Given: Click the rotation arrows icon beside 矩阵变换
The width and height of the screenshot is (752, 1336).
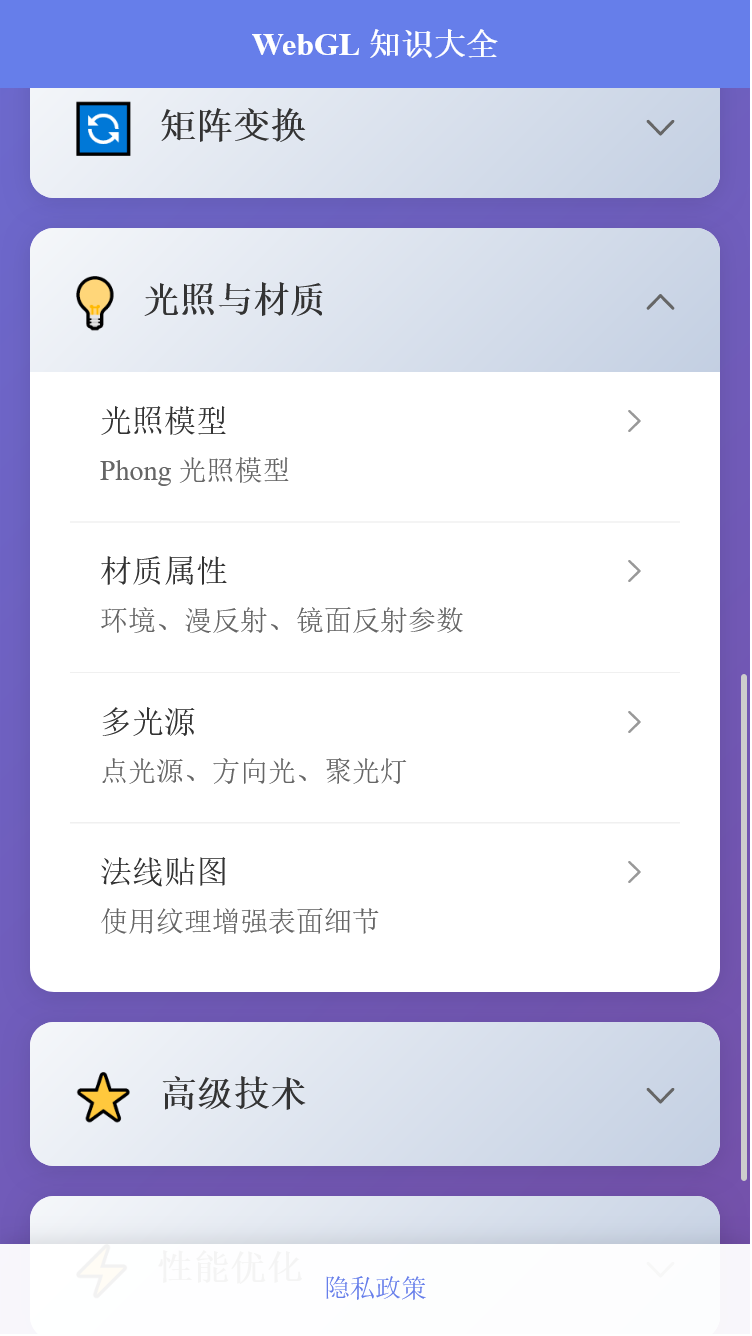Looking at the screenshot, I should (103, 128).
